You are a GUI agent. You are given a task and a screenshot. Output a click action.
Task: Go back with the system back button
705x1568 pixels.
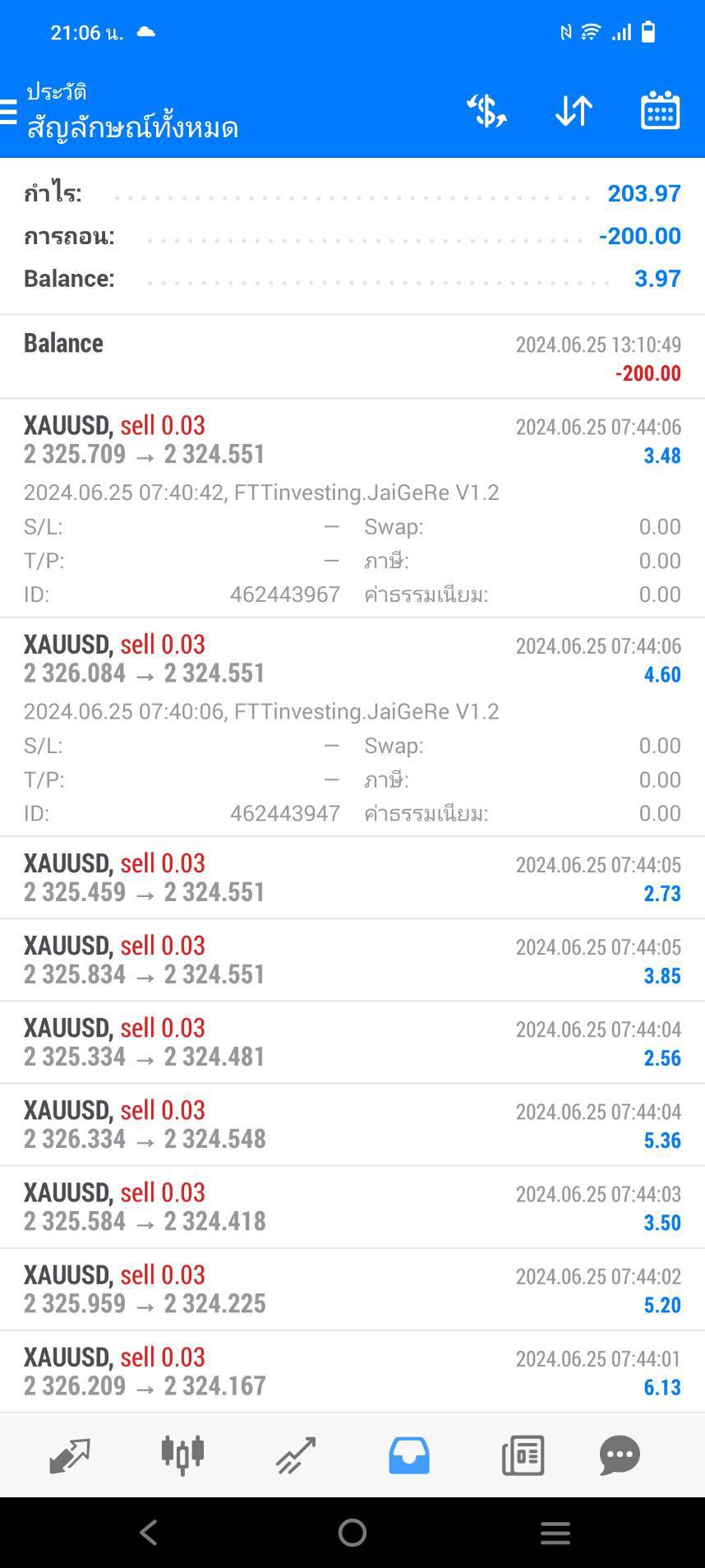point(149,1532)
